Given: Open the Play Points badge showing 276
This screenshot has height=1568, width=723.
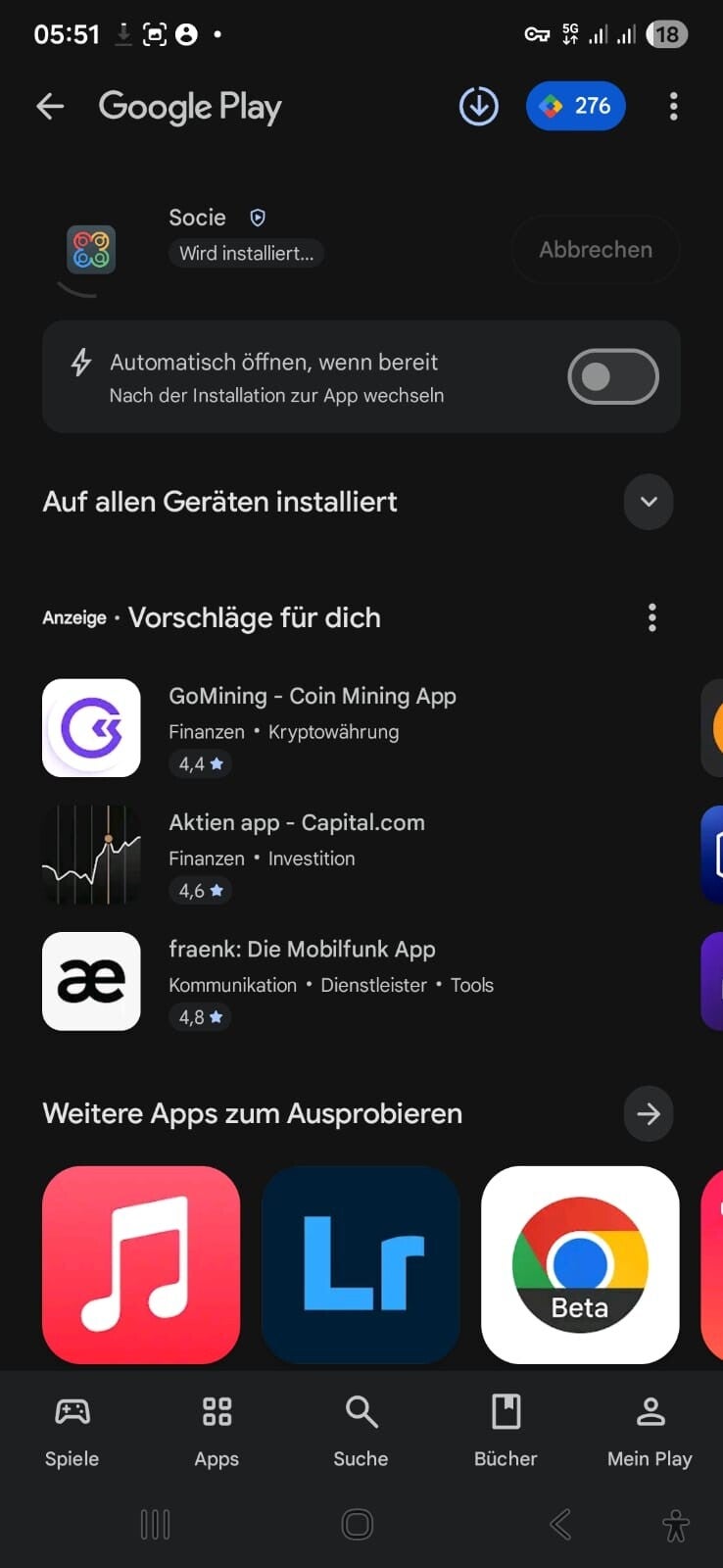Looking at the screenshot, I should [x=576, y=106].
